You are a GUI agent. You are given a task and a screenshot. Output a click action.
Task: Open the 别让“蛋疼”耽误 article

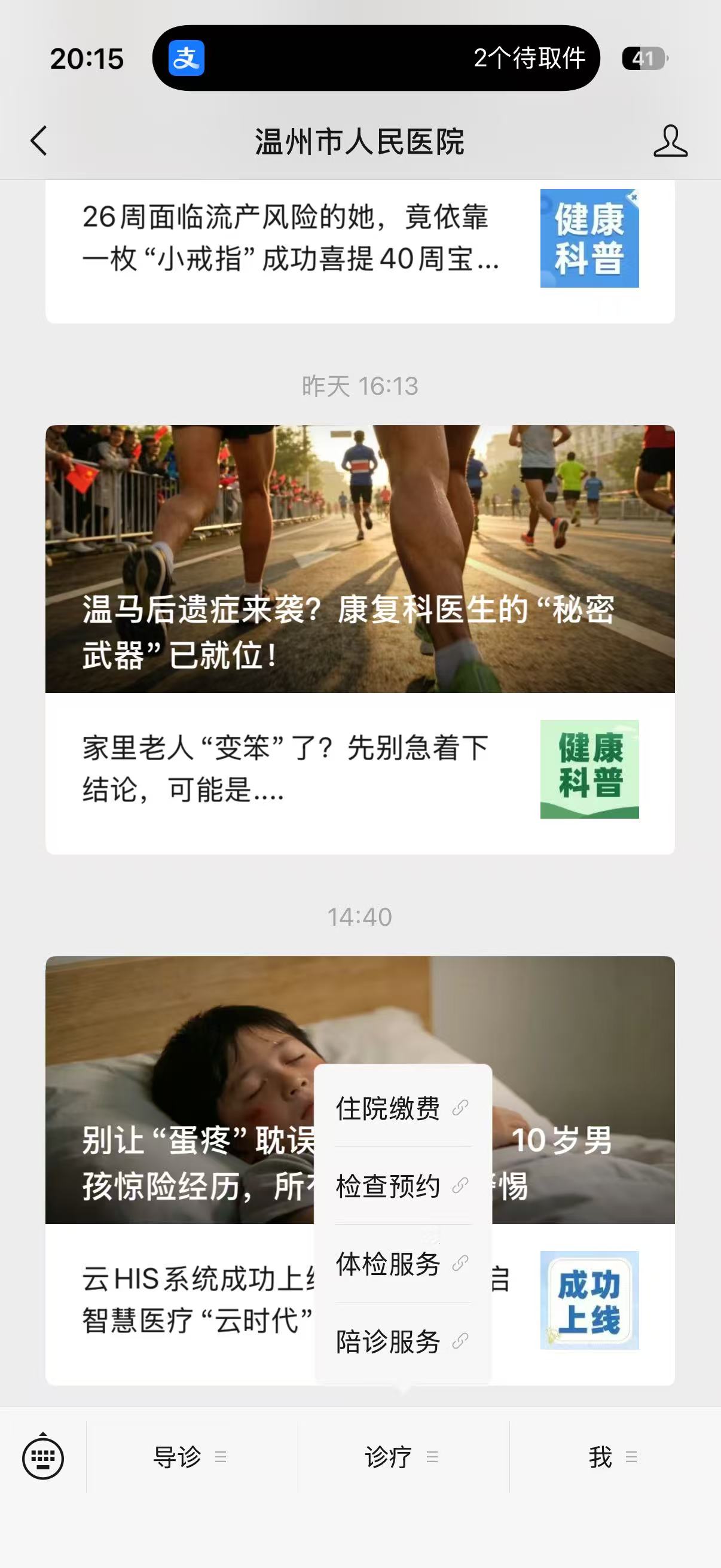click(x=182, y=1090)
